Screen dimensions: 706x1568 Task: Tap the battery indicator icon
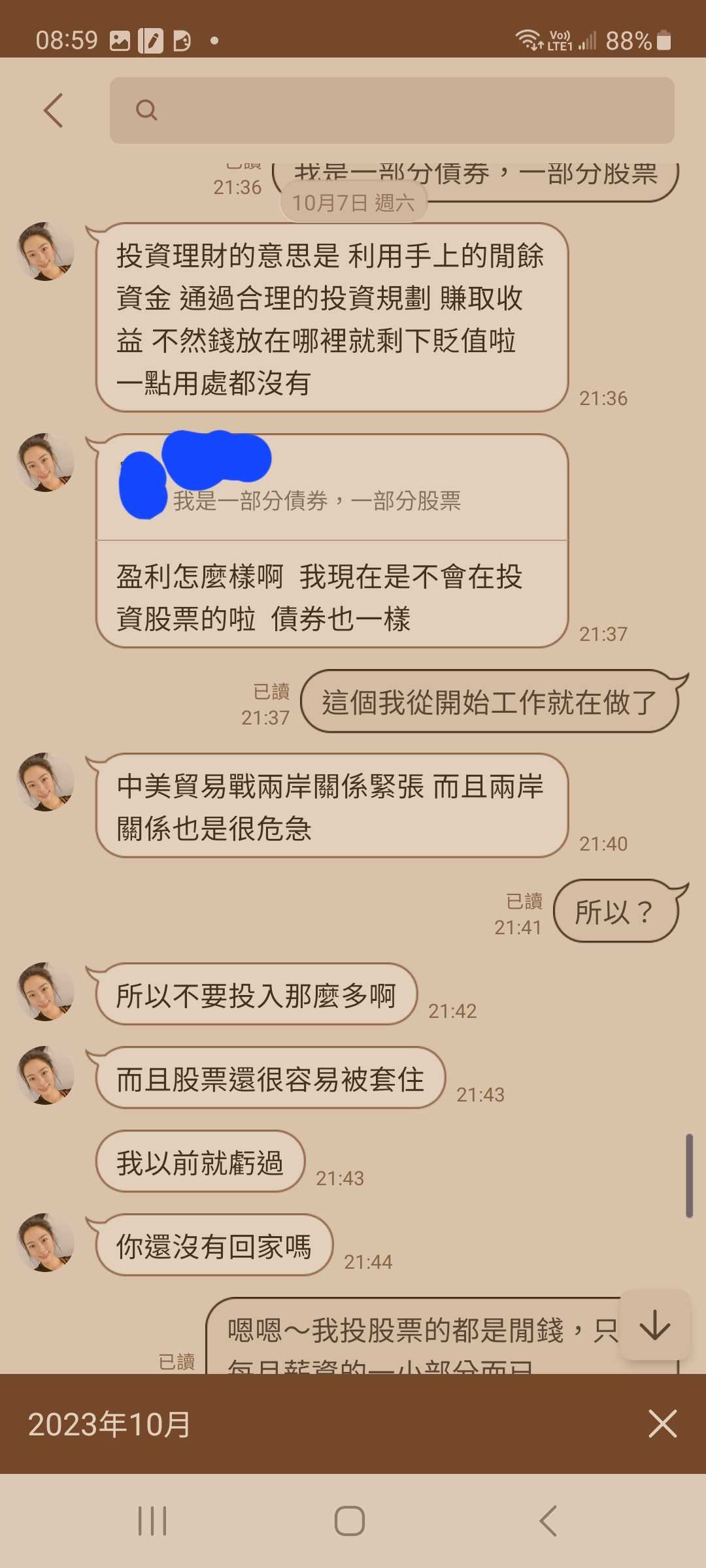click(662, 41)
